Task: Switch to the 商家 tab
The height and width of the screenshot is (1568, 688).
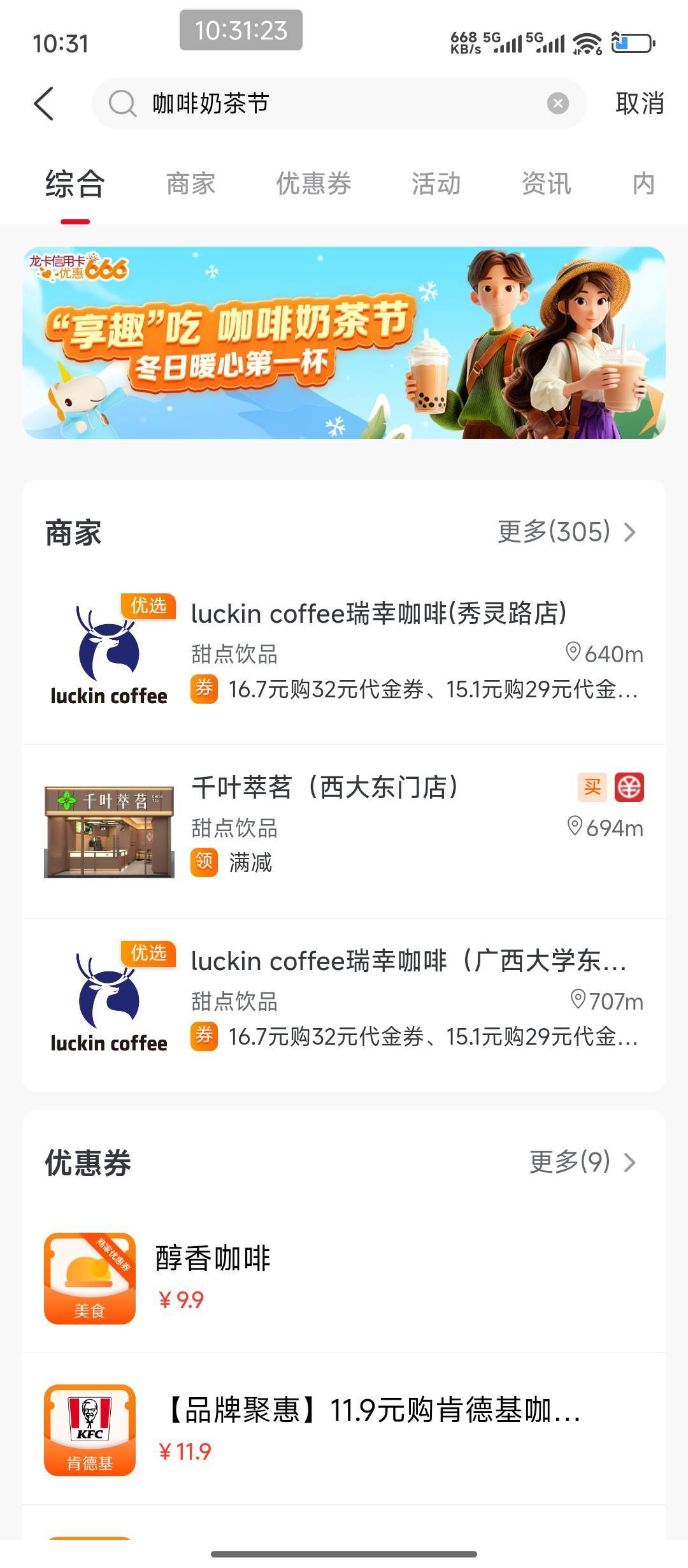Action: [x=190, y=184]
